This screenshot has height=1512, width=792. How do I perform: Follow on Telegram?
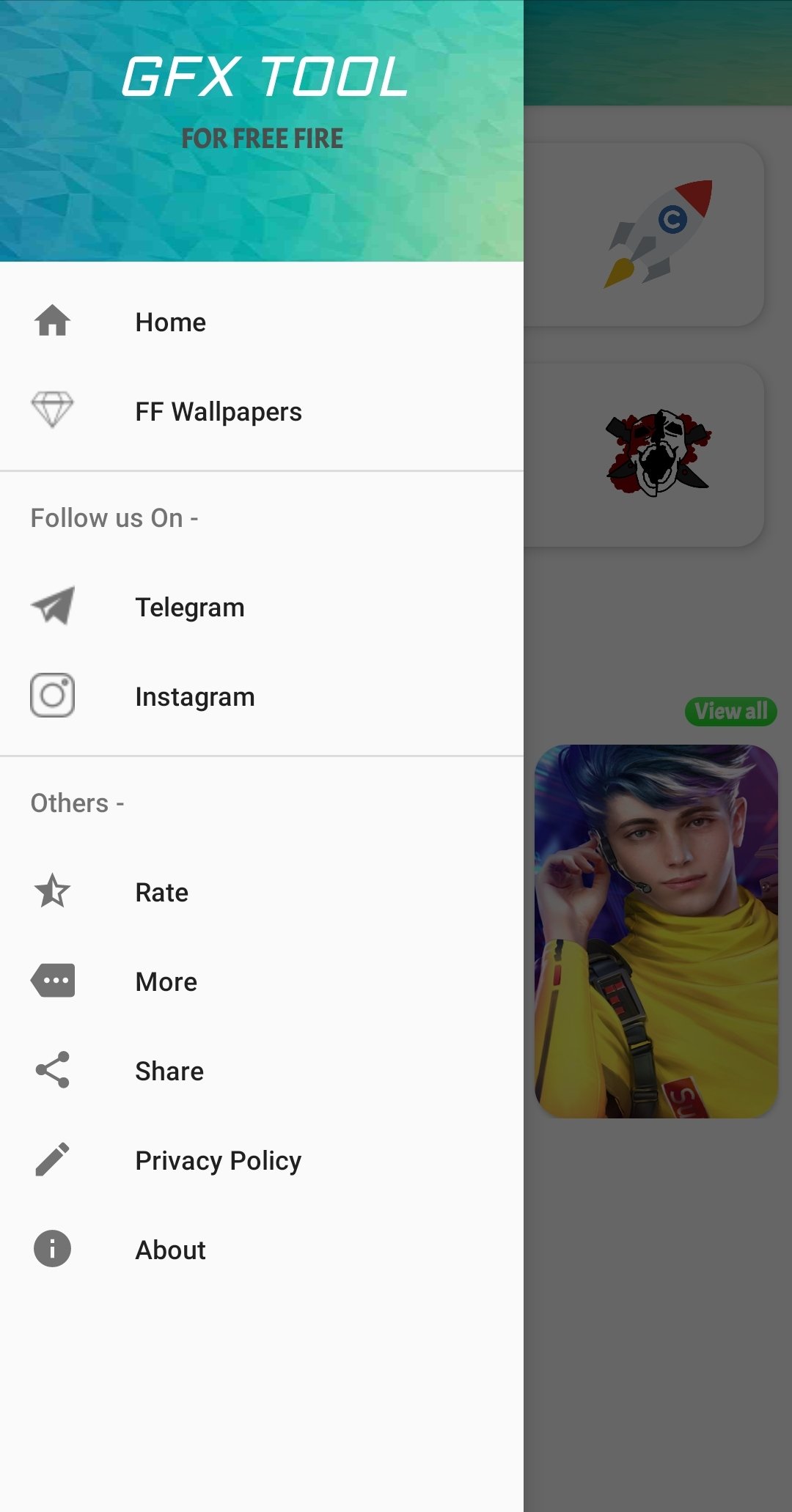click(x=262, y=607)
